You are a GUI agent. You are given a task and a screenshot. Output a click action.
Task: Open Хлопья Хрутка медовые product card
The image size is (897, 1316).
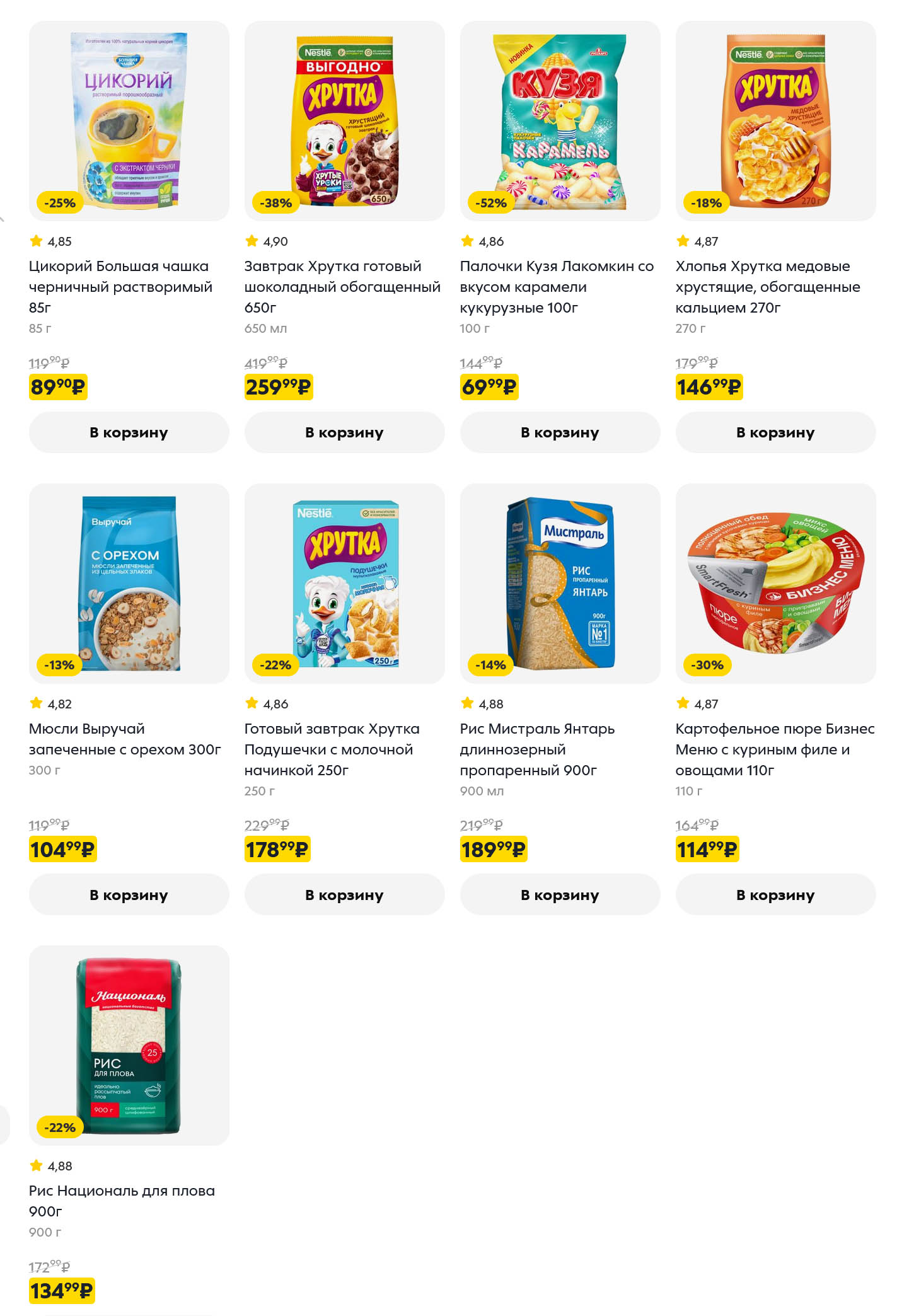point(775,121)
